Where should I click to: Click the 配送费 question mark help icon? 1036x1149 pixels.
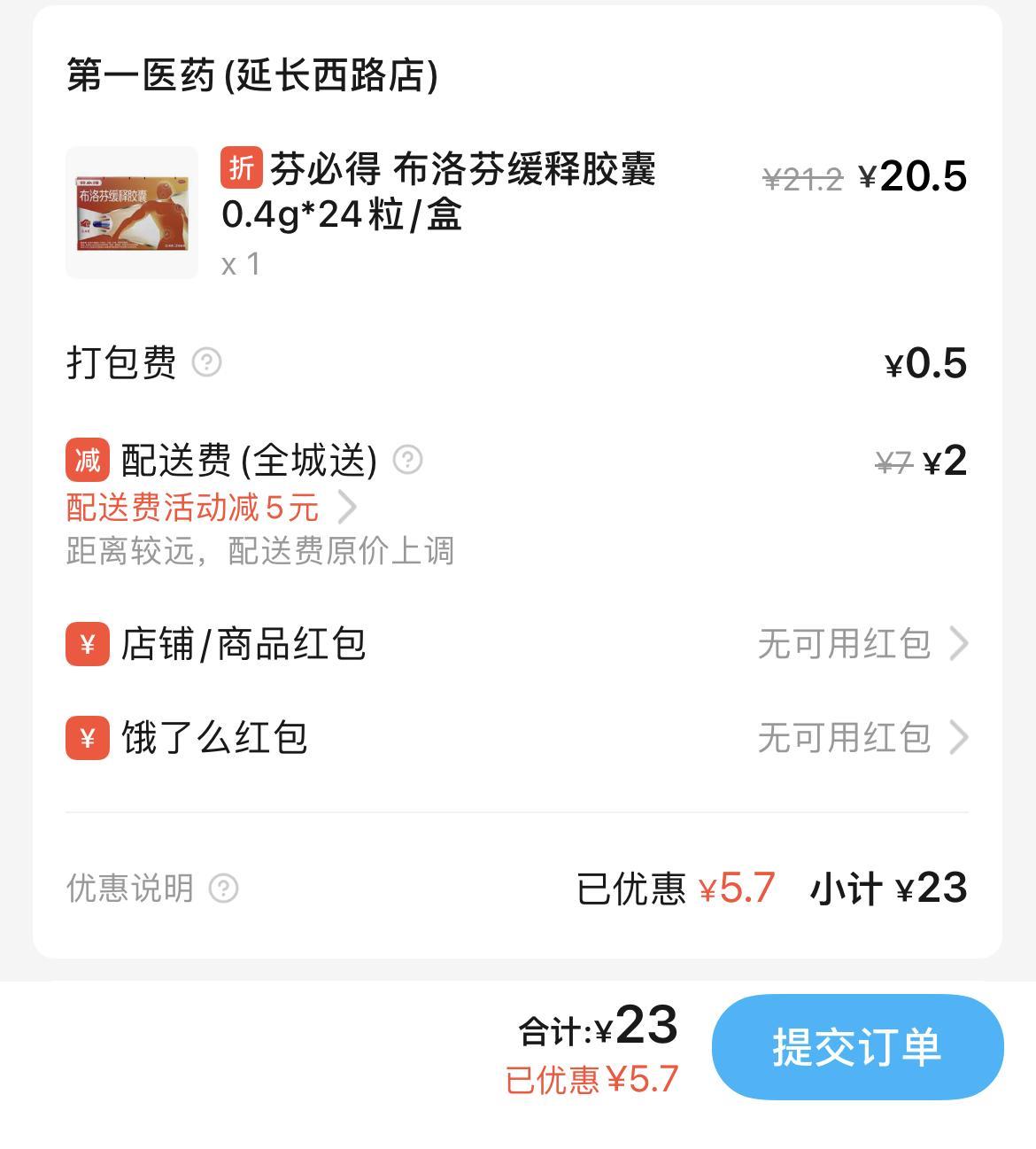(406, 458)
